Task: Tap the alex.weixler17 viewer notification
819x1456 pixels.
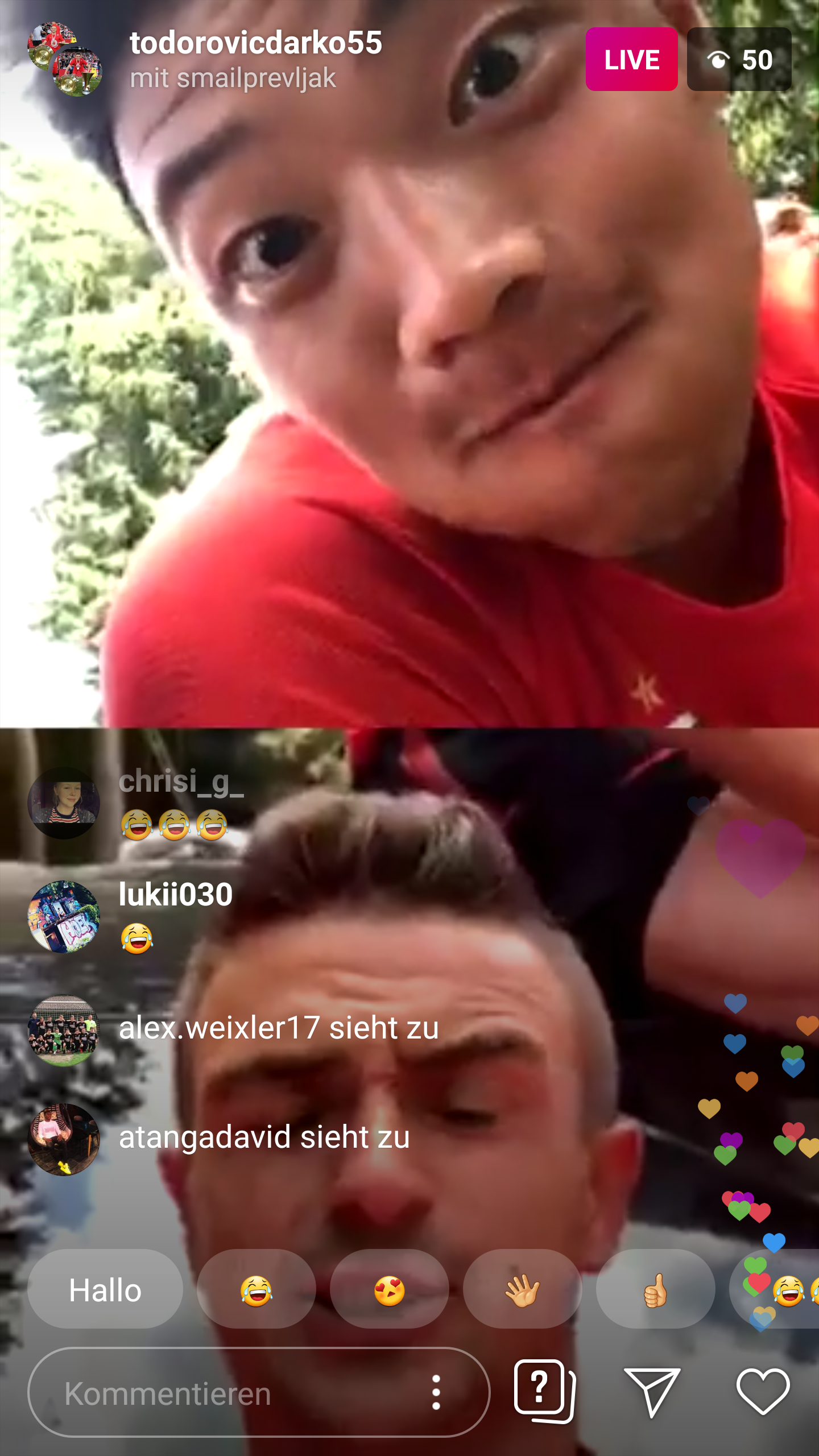Action: [279, 1028]
